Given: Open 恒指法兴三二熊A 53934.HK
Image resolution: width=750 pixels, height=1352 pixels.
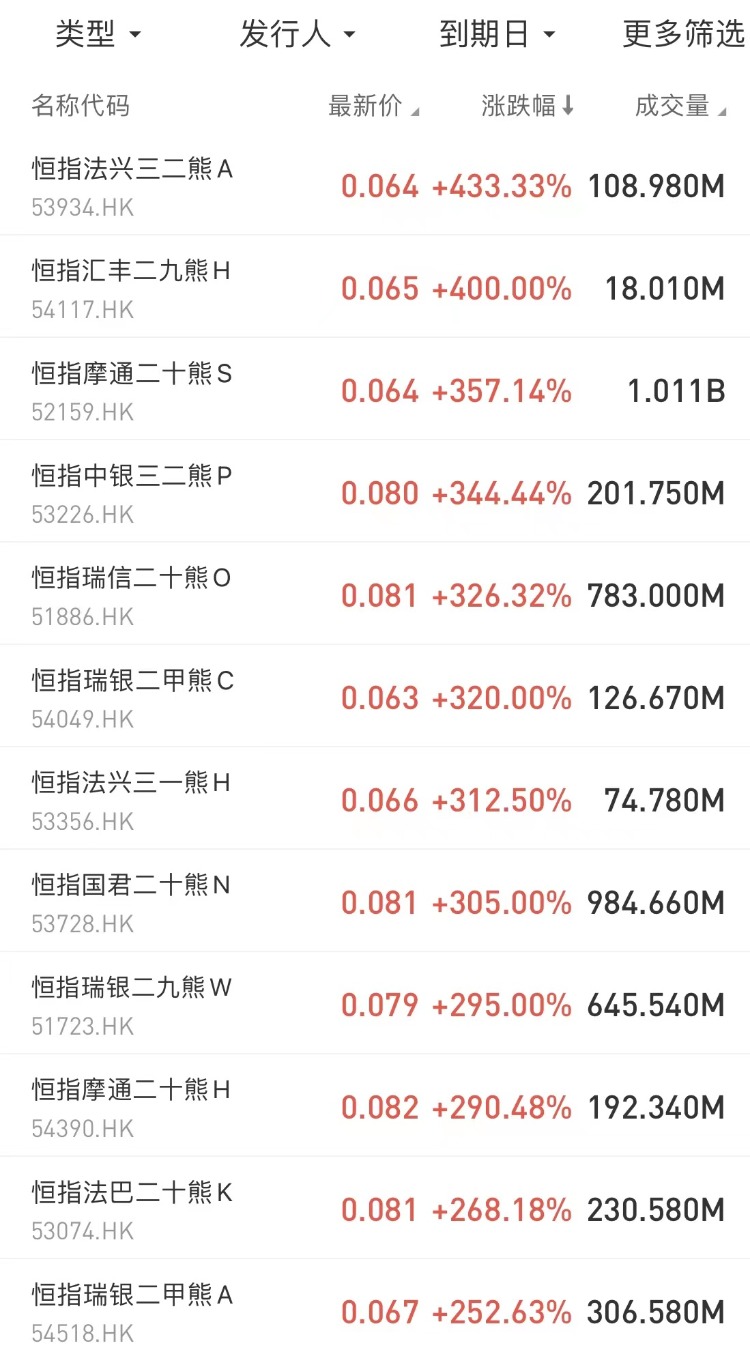Looking at the screenshot, I should tap(375, 185).
